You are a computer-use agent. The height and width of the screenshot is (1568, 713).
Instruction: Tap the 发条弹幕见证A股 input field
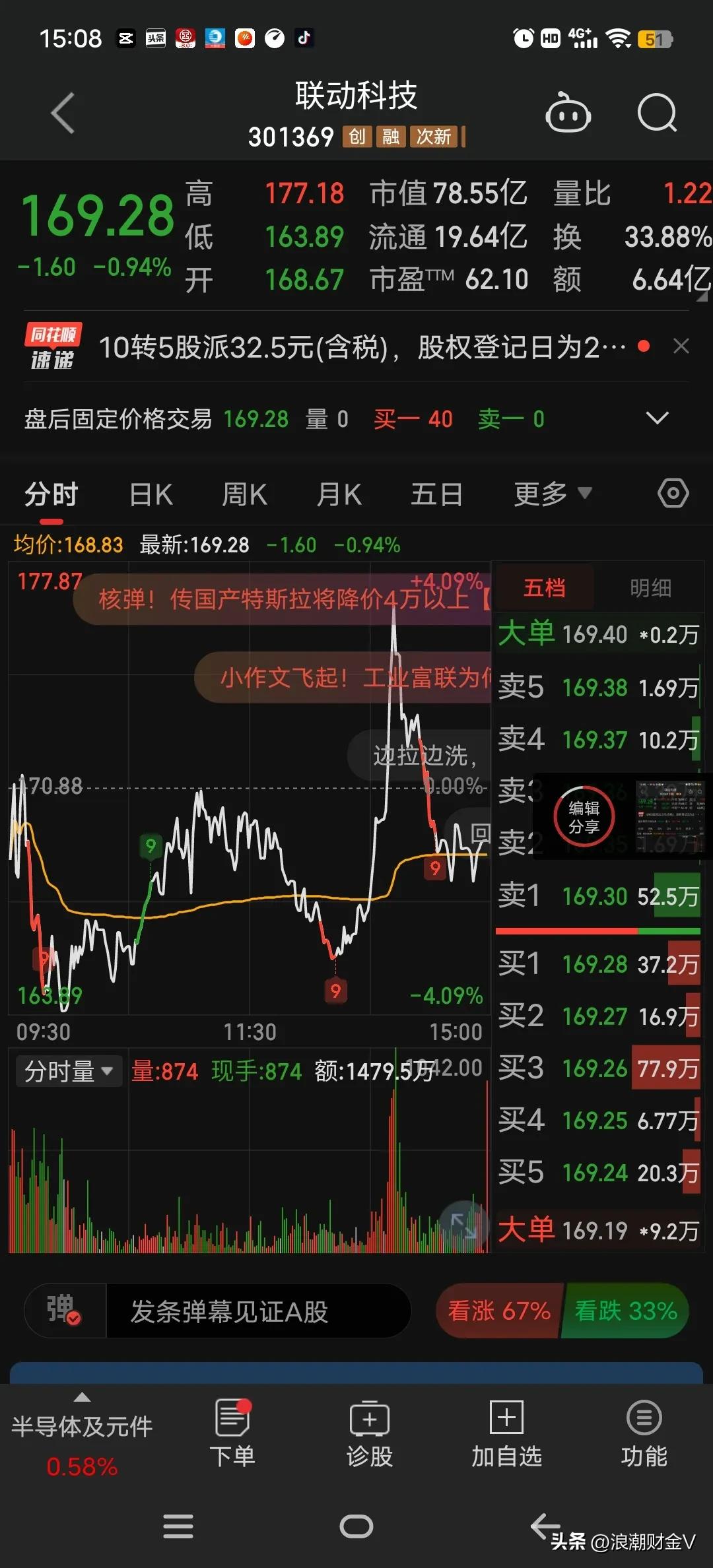257,1311
